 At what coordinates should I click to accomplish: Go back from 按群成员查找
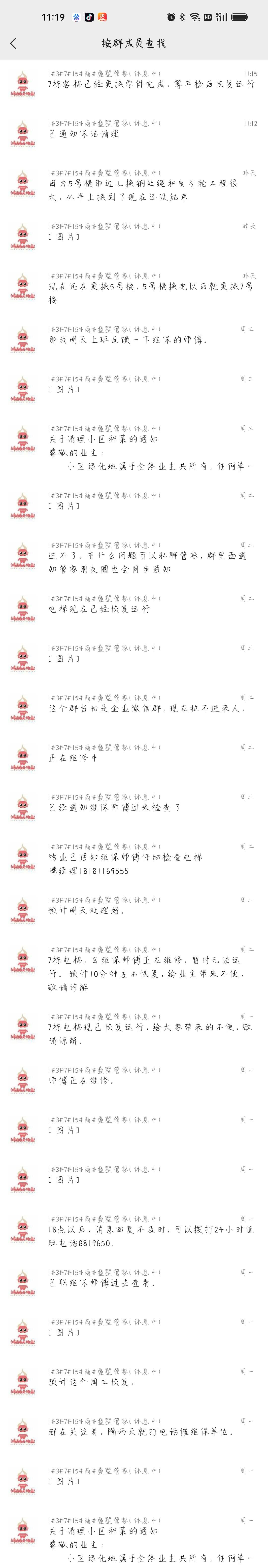[x=13, y=43]
